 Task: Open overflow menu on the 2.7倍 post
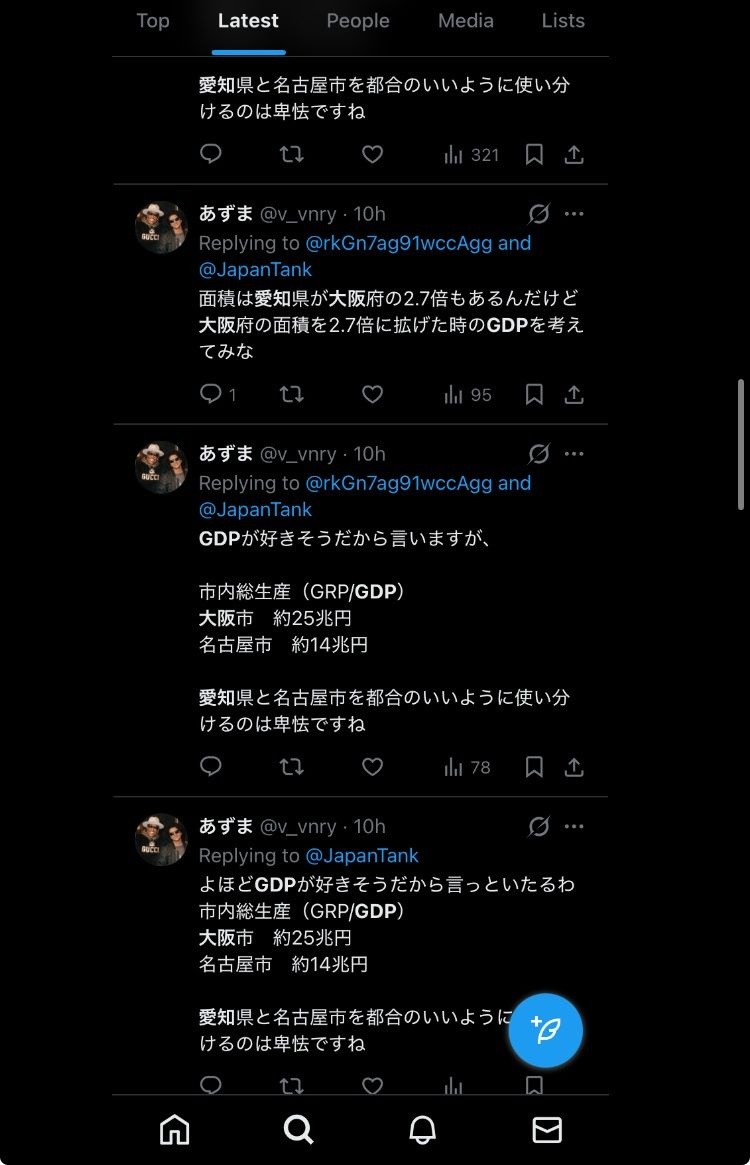click(574, 213)
